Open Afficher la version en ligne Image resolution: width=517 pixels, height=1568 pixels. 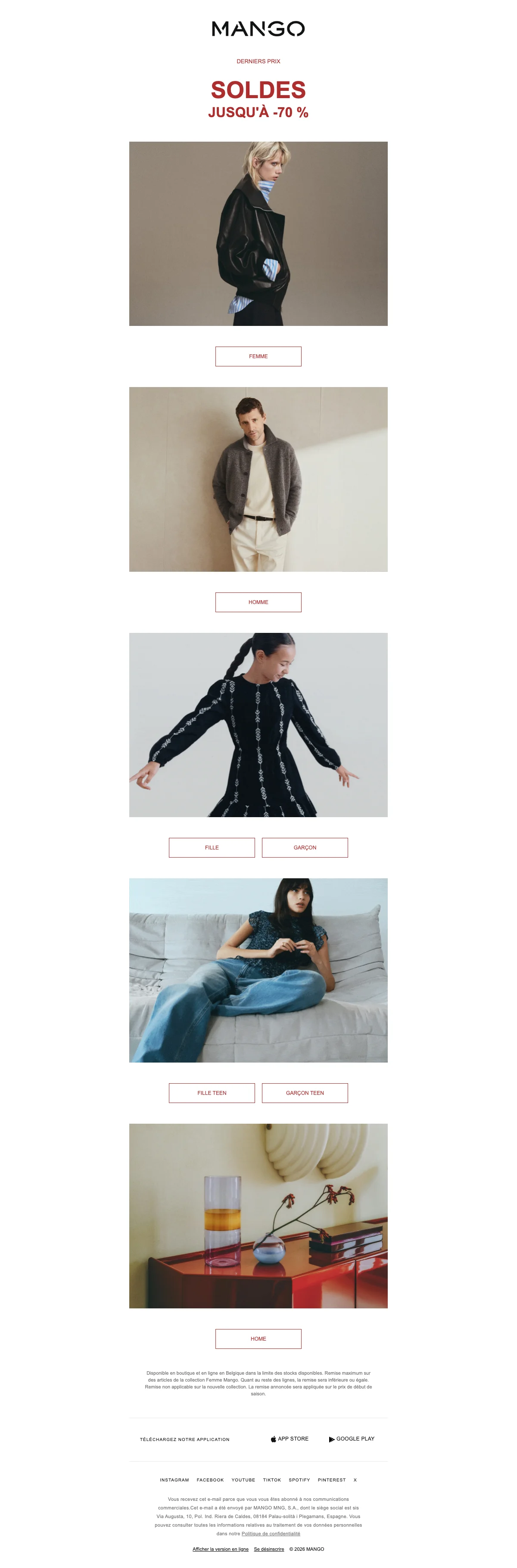221,1549
